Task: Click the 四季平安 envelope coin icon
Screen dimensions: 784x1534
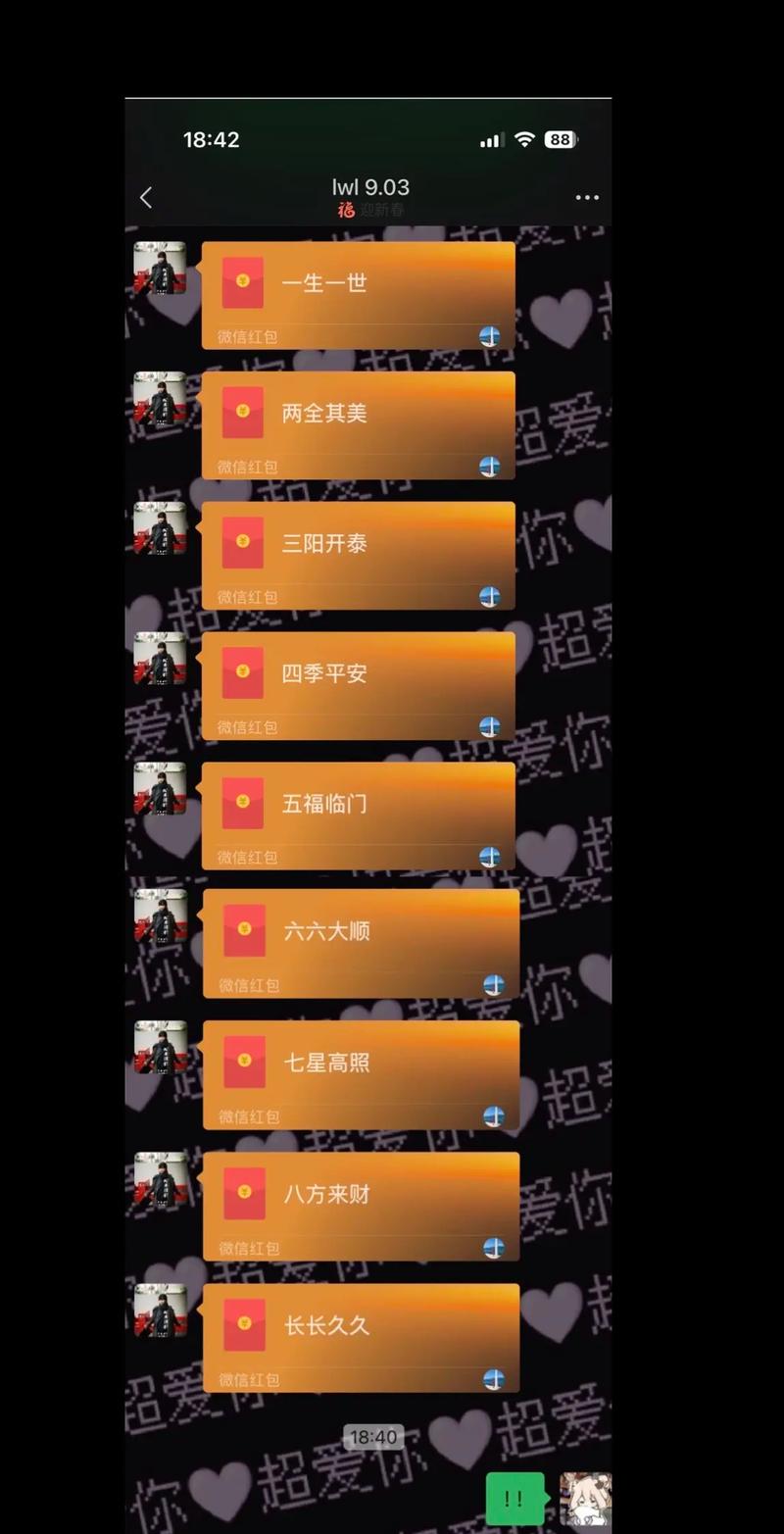Action: point(242,673)
